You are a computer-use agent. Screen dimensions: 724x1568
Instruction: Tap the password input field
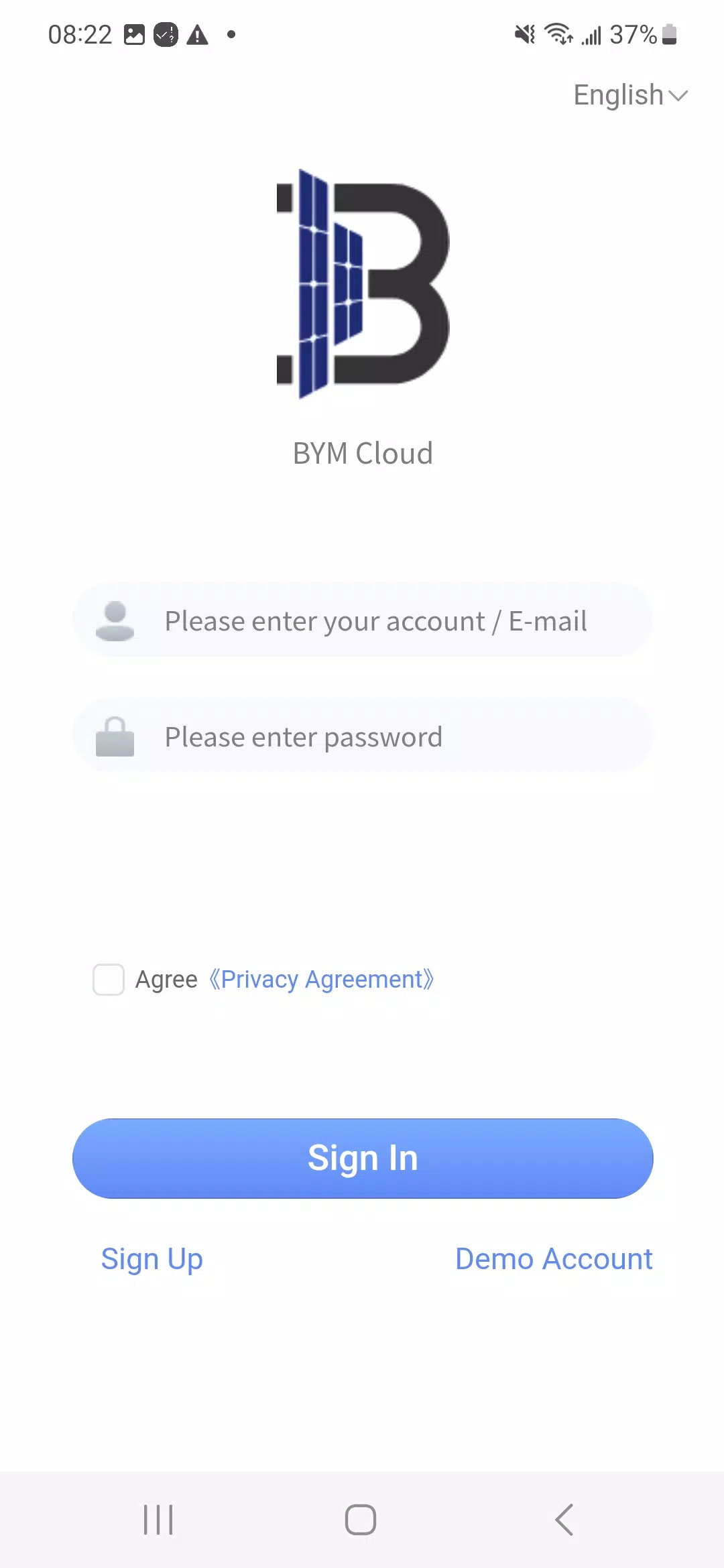363,736
